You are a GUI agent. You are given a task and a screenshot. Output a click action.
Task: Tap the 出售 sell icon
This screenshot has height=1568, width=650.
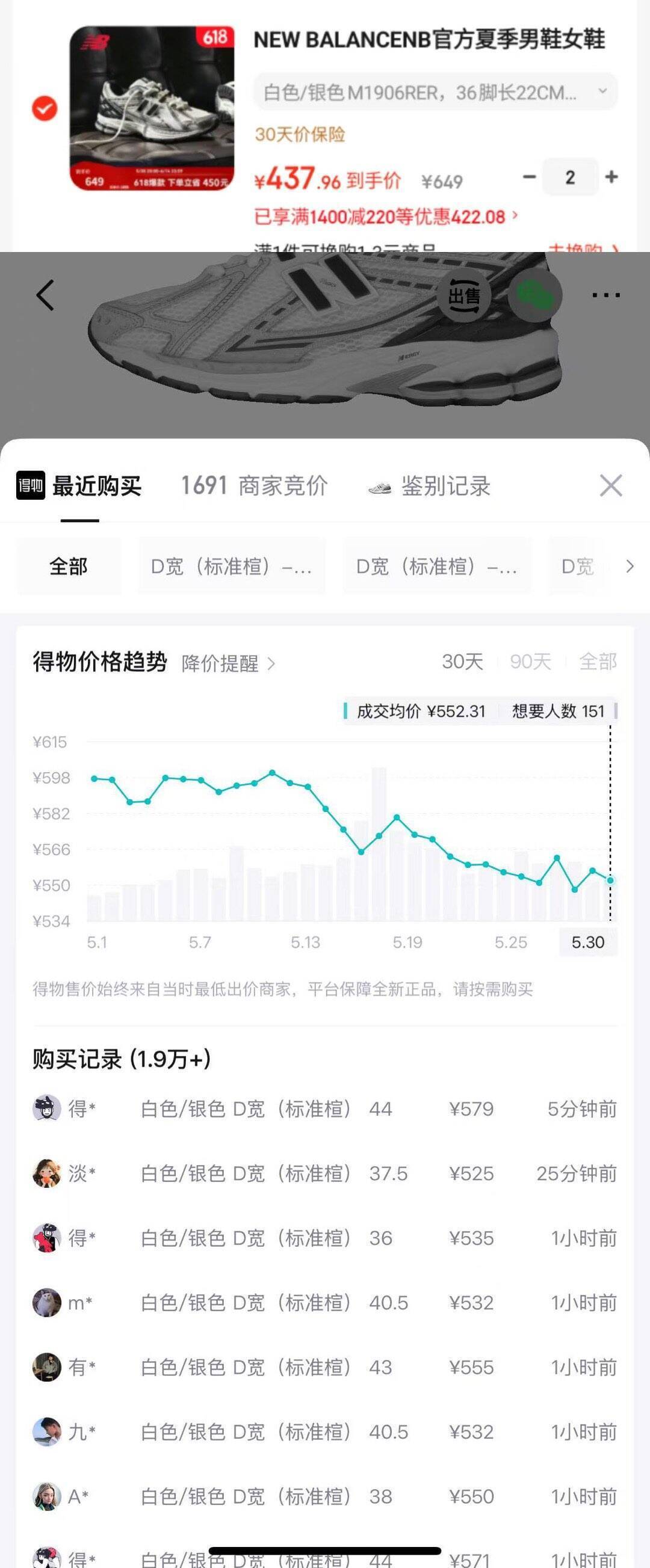click(464, 296)
